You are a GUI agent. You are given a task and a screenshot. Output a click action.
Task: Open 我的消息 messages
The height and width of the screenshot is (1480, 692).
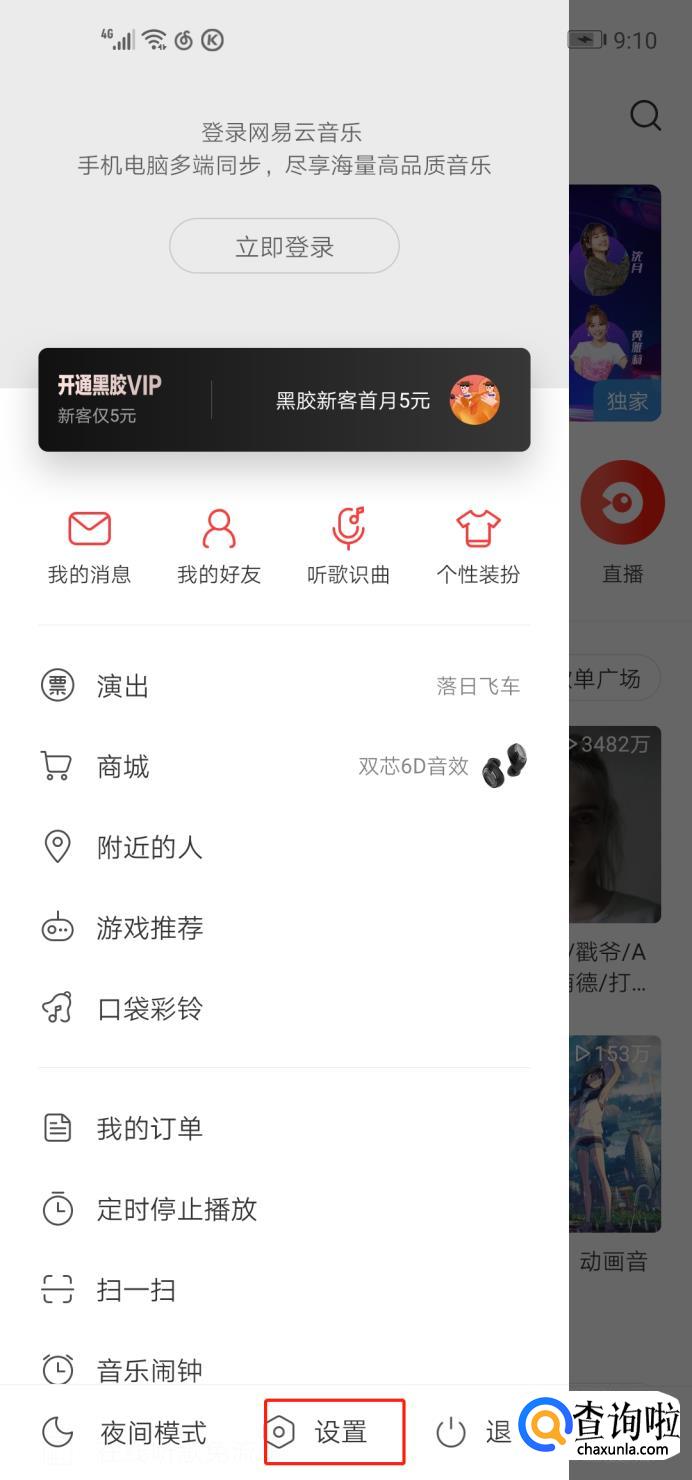coord(89,546)
